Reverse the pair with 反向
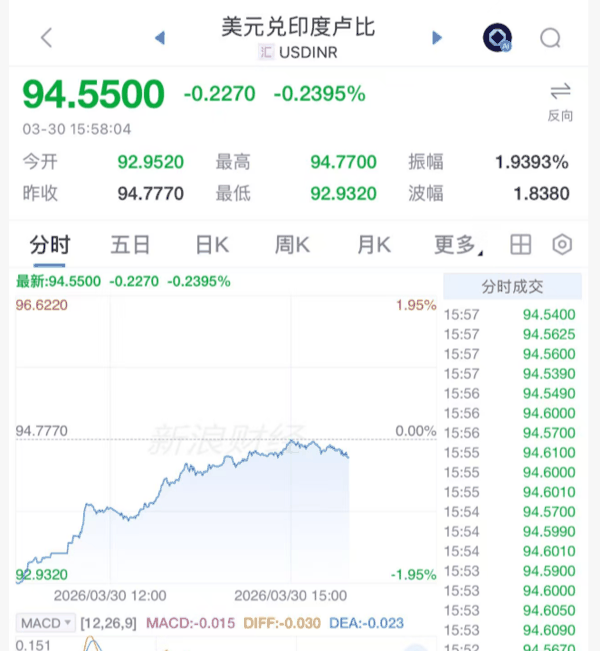 click(x=560, y=101)
